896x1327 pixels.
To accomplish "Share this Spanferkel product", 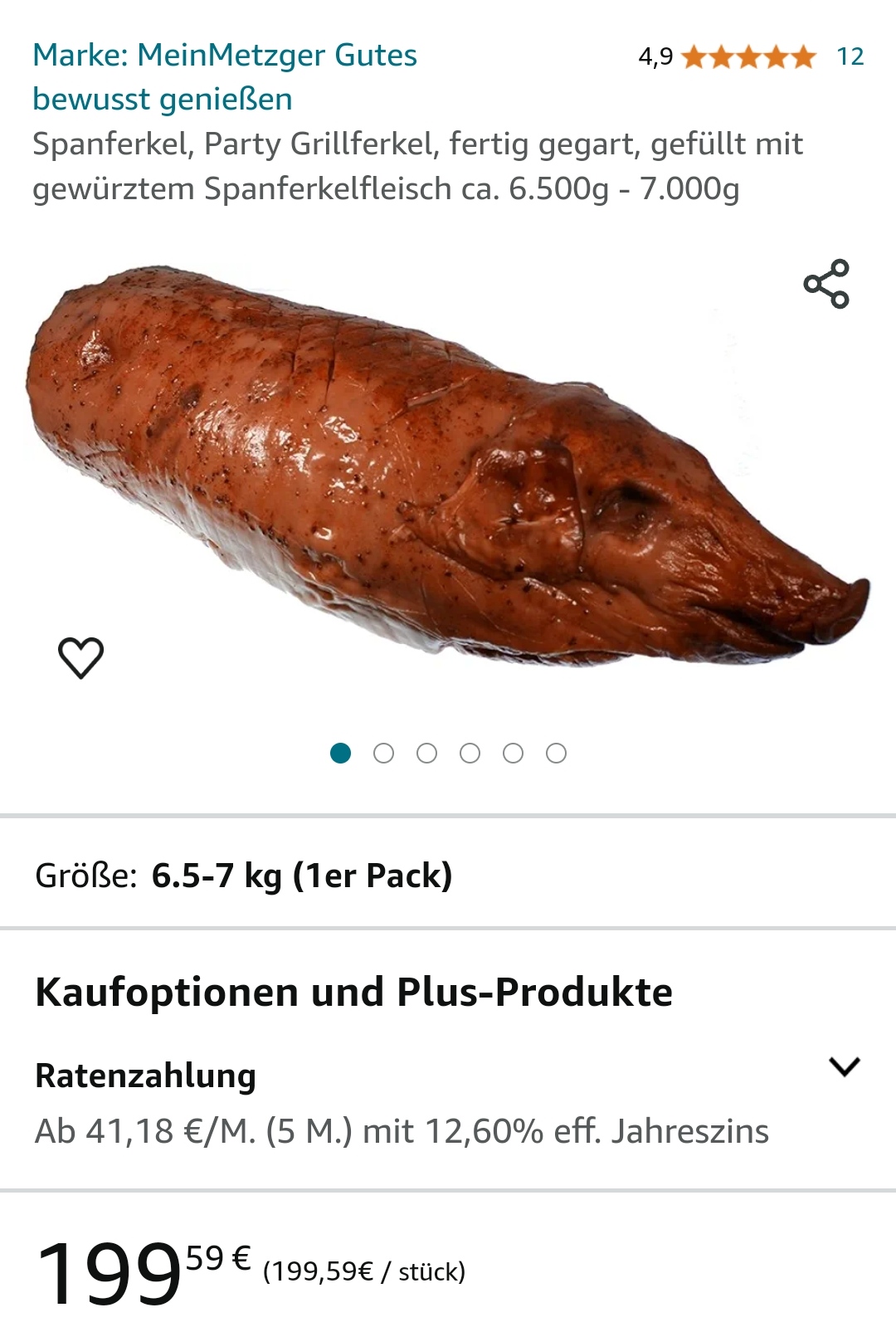I will click(x=826, y=284).
